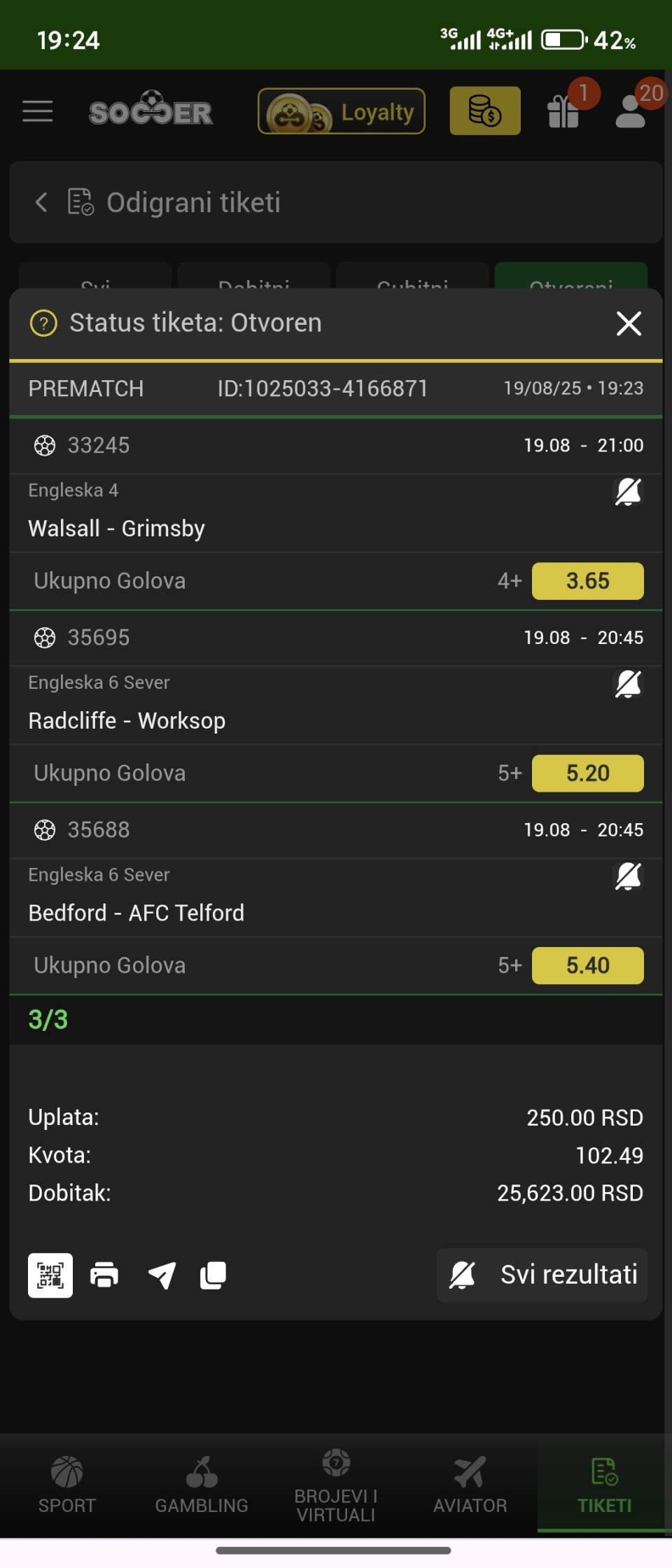Show the ticket QR code
This screenshot has width=672, height=1568.
point(50,1275)
